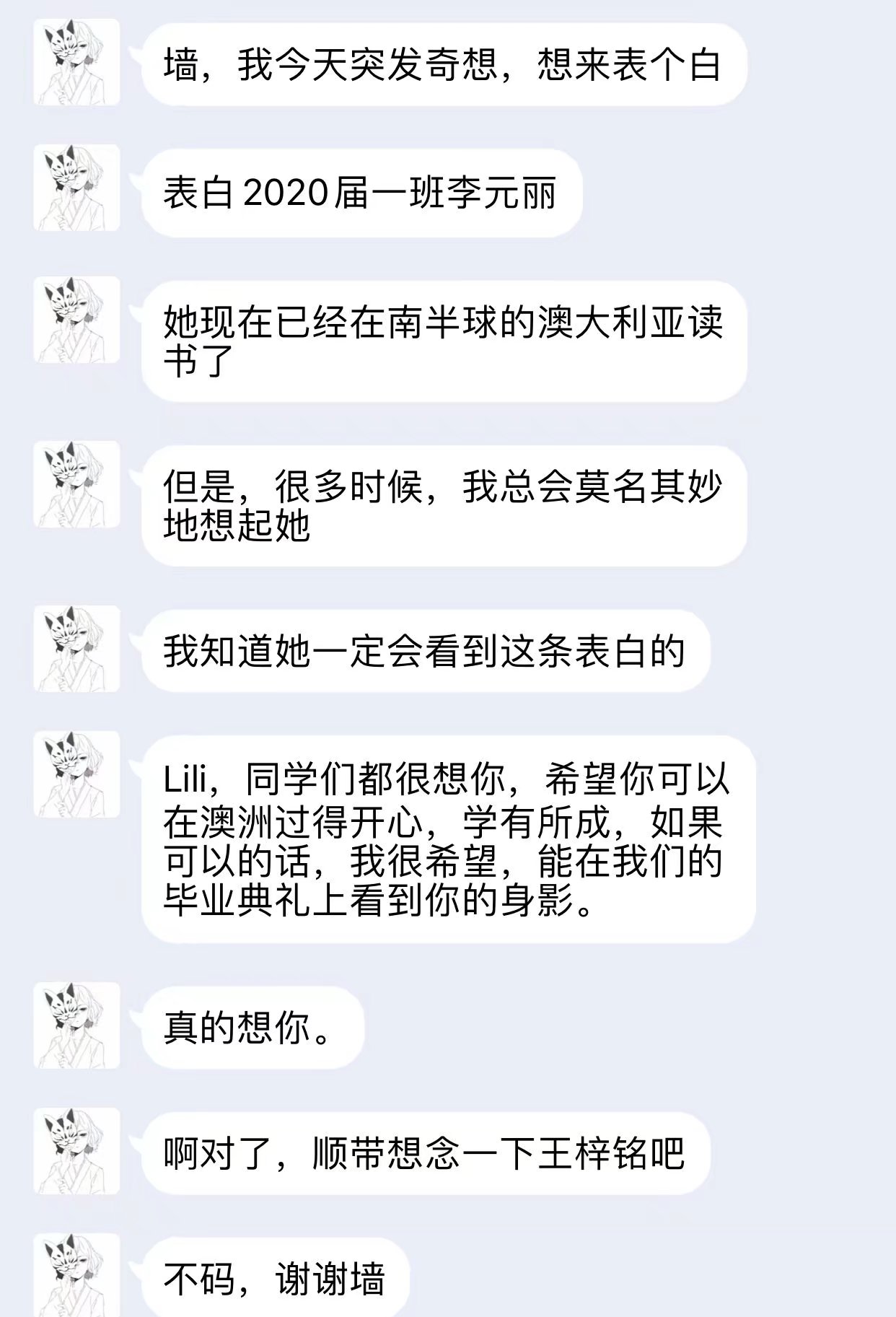
Task: Tap sender avatar next to '真的想你。'
Action: [76, 1025]
